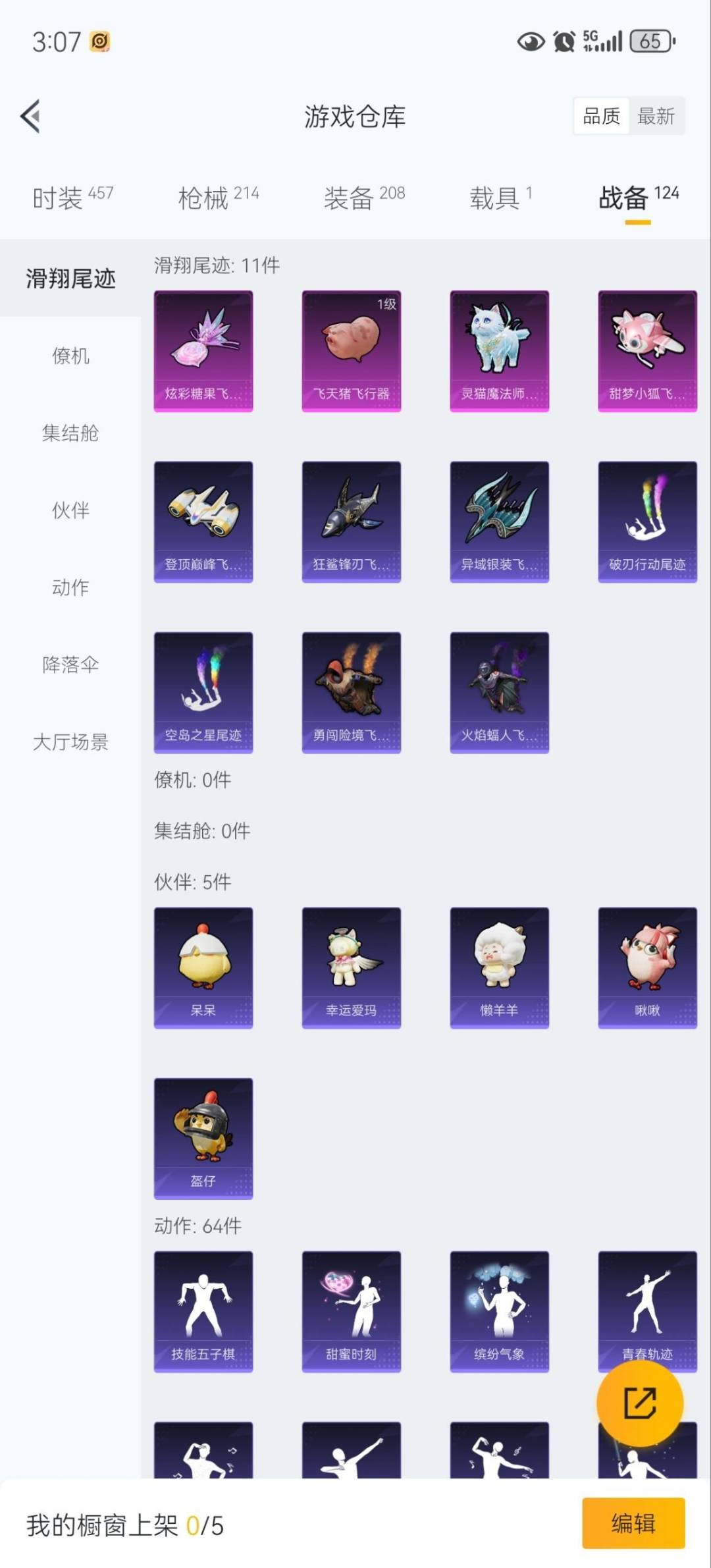Select the 飞天猪飞行器 flying pig item
711x1568 pixels.
pyautogui.click(x=350, y=351)
